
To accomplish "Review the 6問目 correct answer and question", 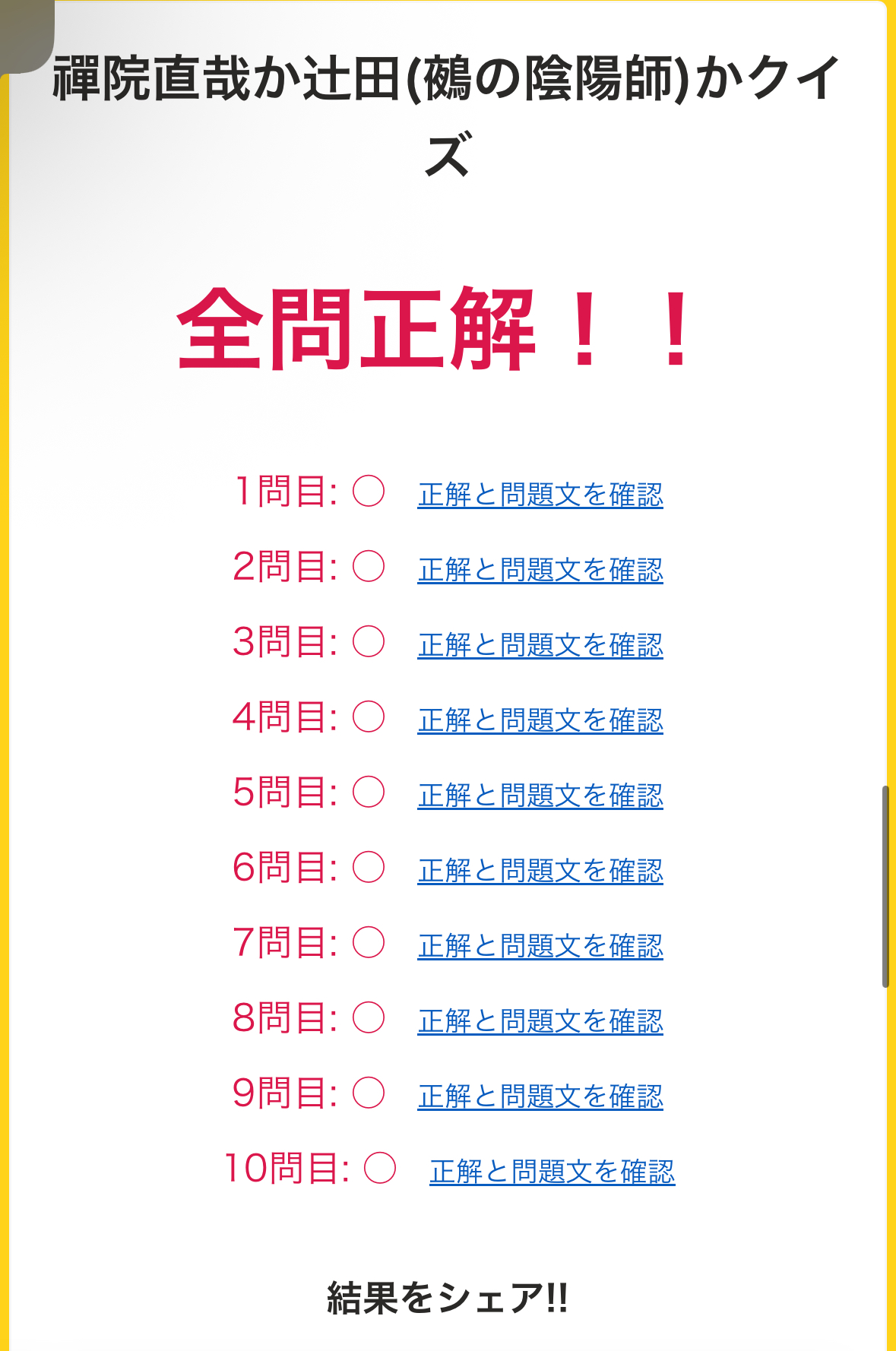I will click(x=540, y=871).
